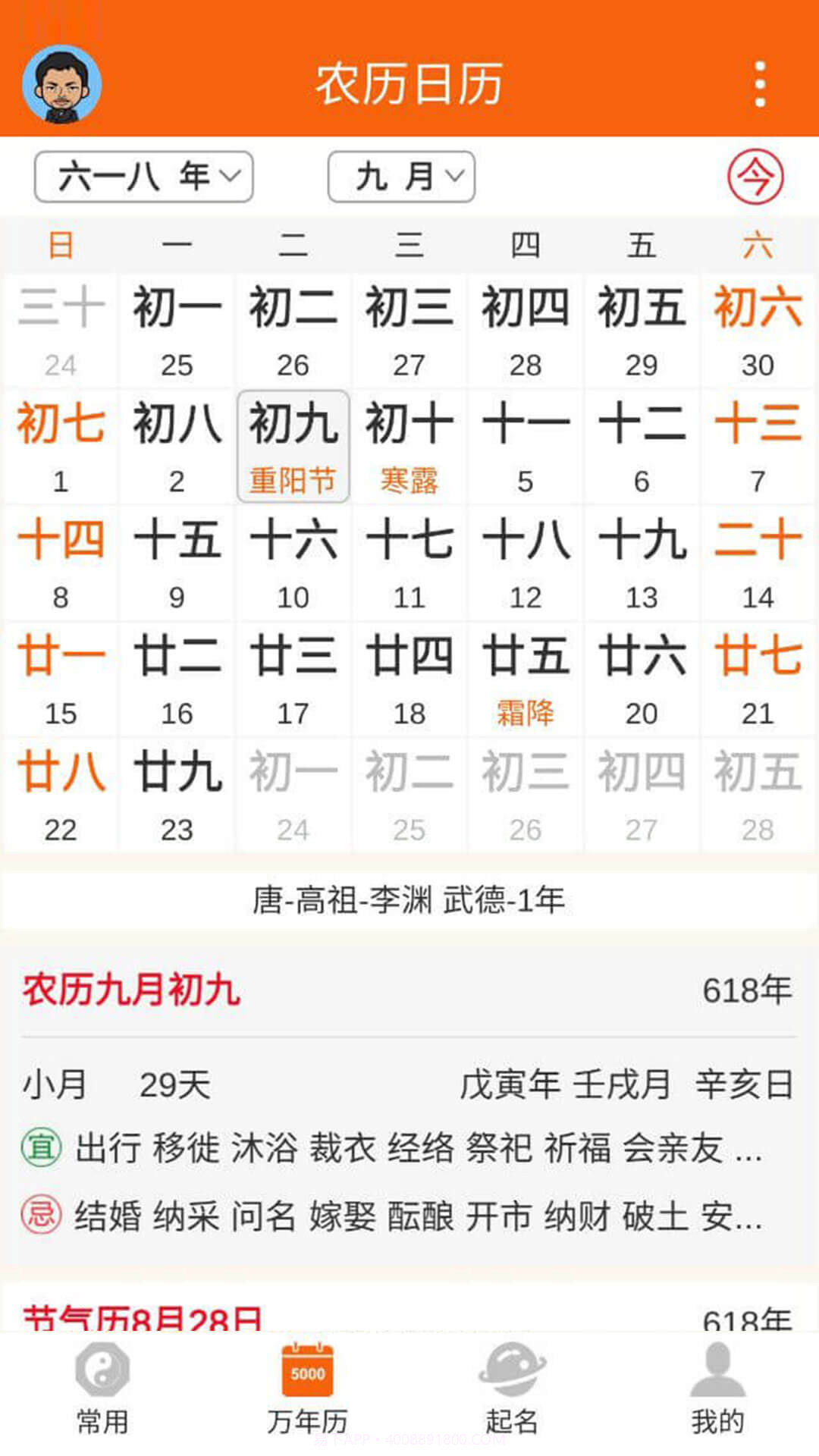Select date 廿九 on the 23rd
819x1456 pixels.
click(177, 795)
